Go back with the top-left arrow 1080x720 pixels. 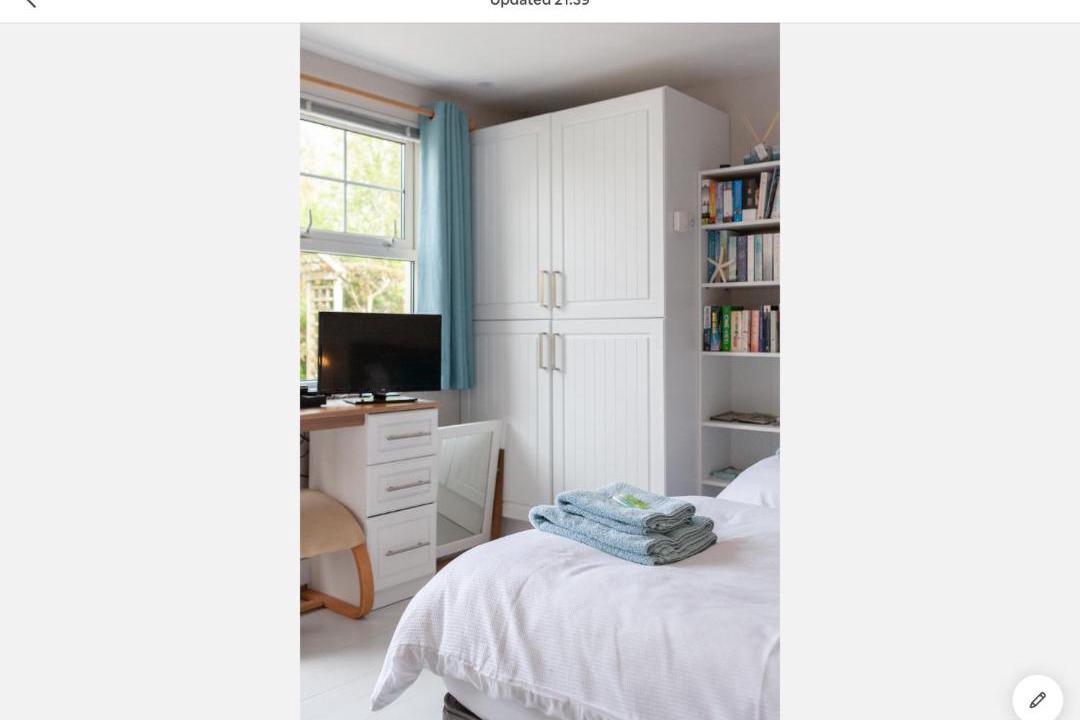(29, 3)
